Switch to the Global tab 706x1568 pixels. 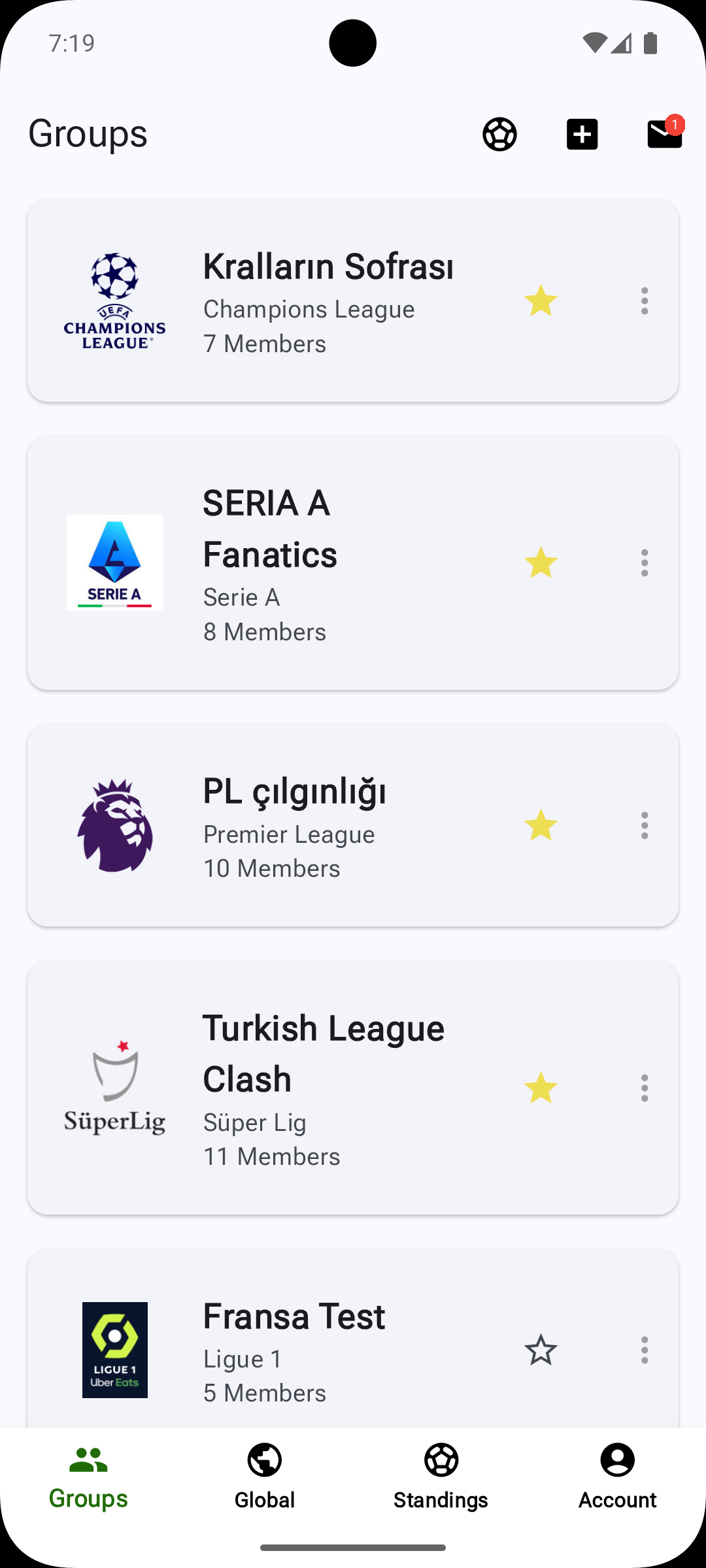coord(265,1477)
